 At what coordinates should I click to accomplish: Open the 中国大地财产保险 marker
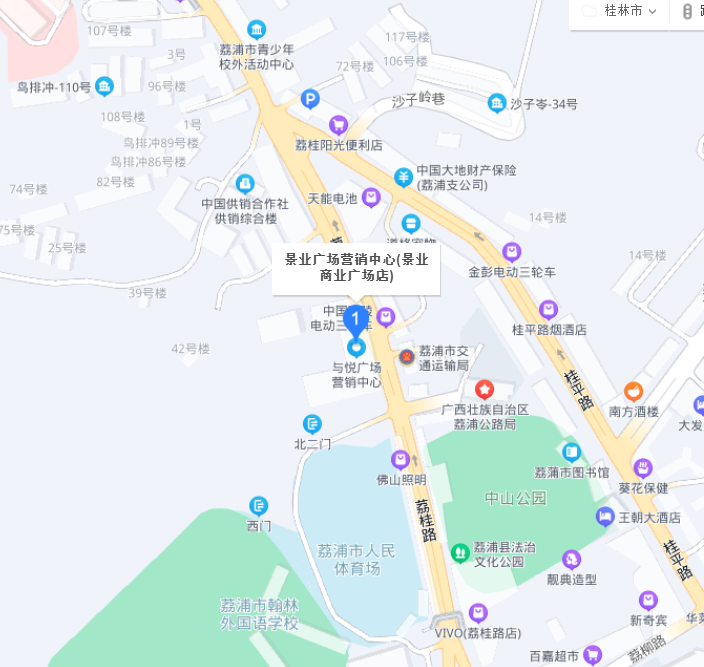coord(403,177)
